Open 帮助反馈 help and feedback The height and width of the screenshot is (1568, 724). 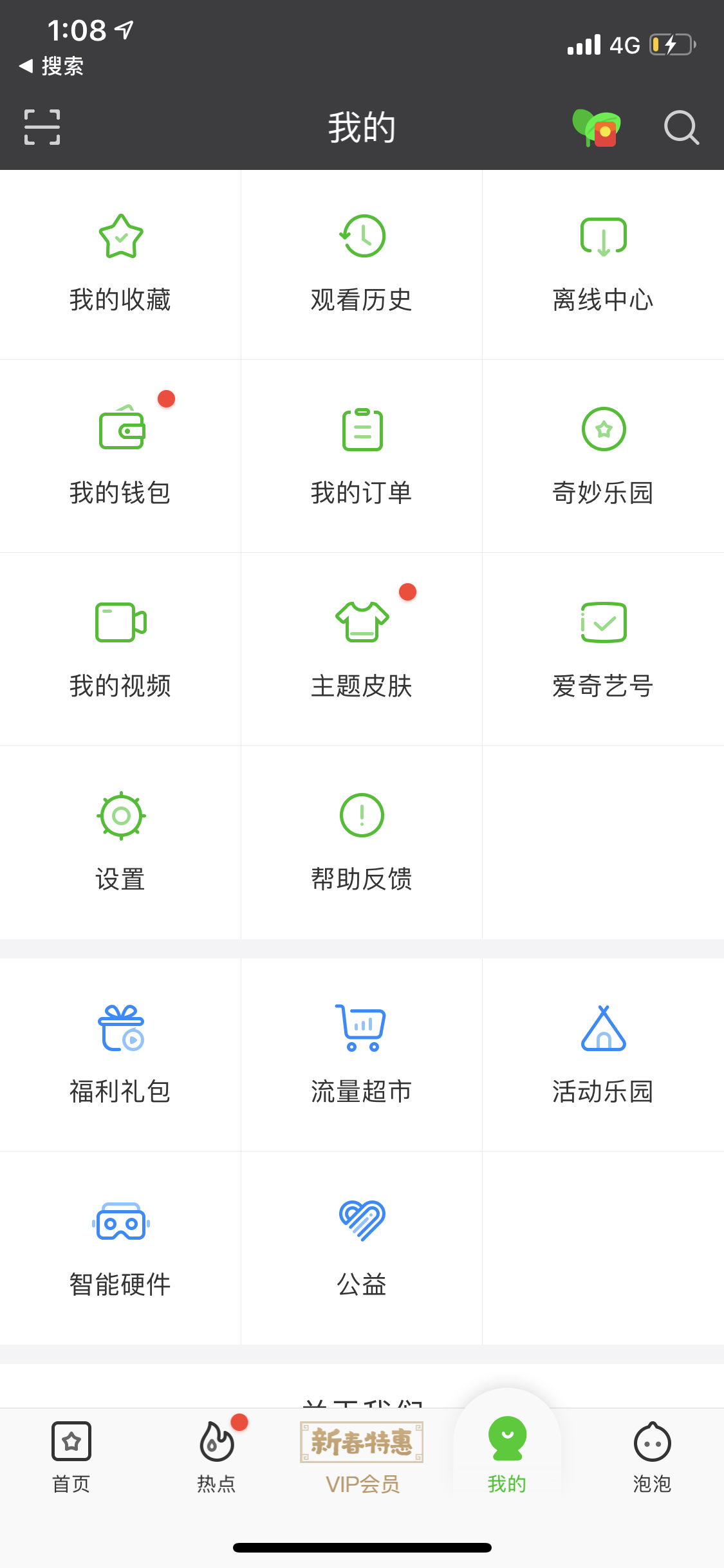[x=362, y=842]
